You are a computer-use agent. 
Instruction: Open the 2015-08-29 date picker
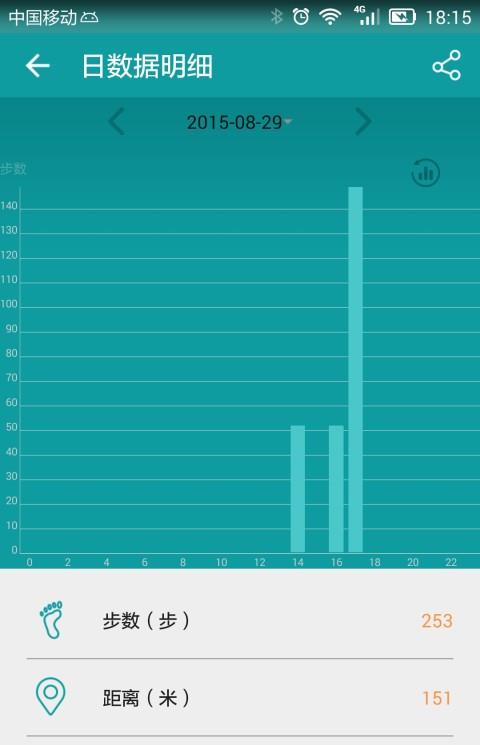[239, 123]
